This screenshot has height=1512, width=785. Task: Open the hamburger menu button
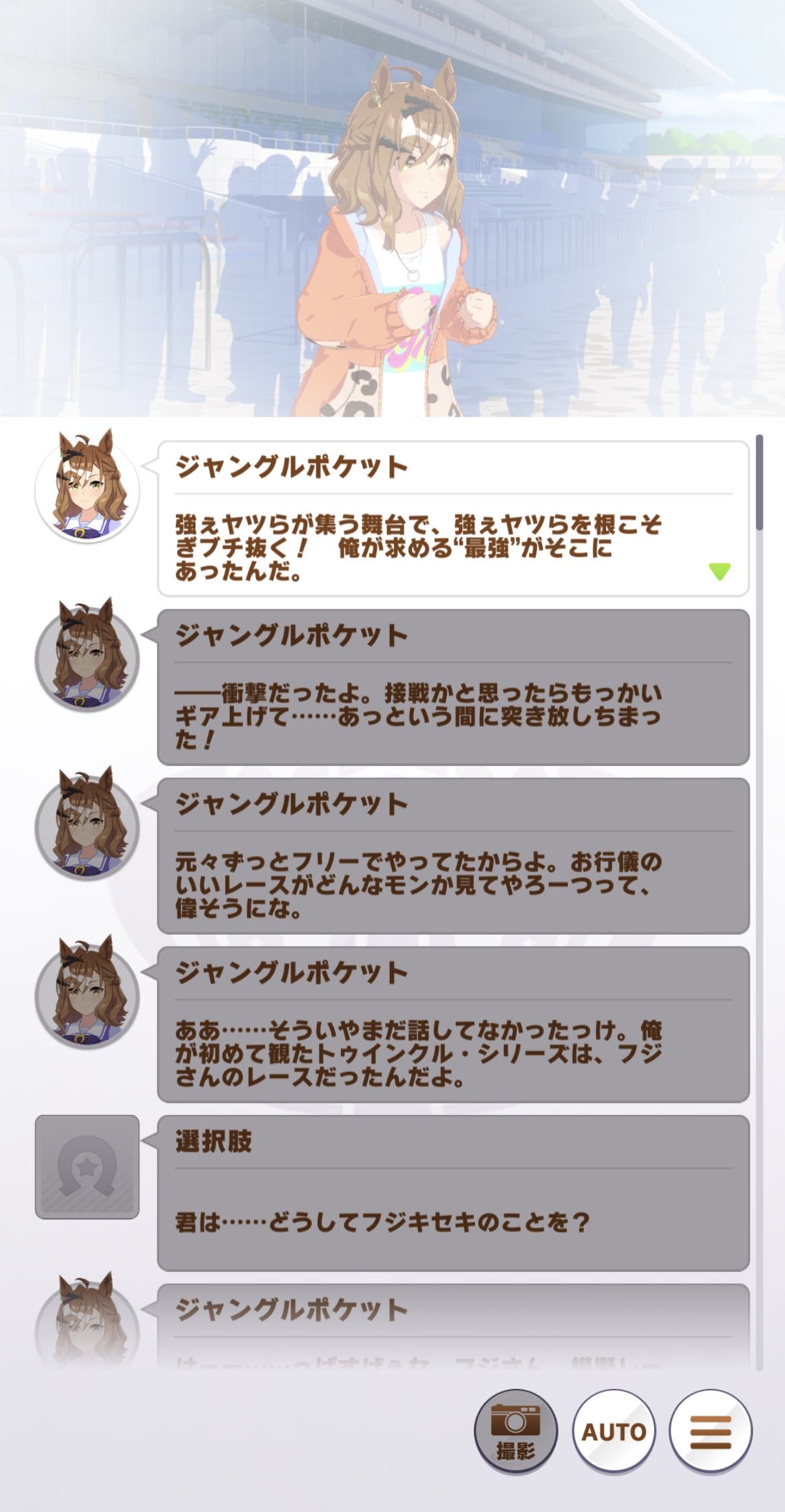point(710,1431)
